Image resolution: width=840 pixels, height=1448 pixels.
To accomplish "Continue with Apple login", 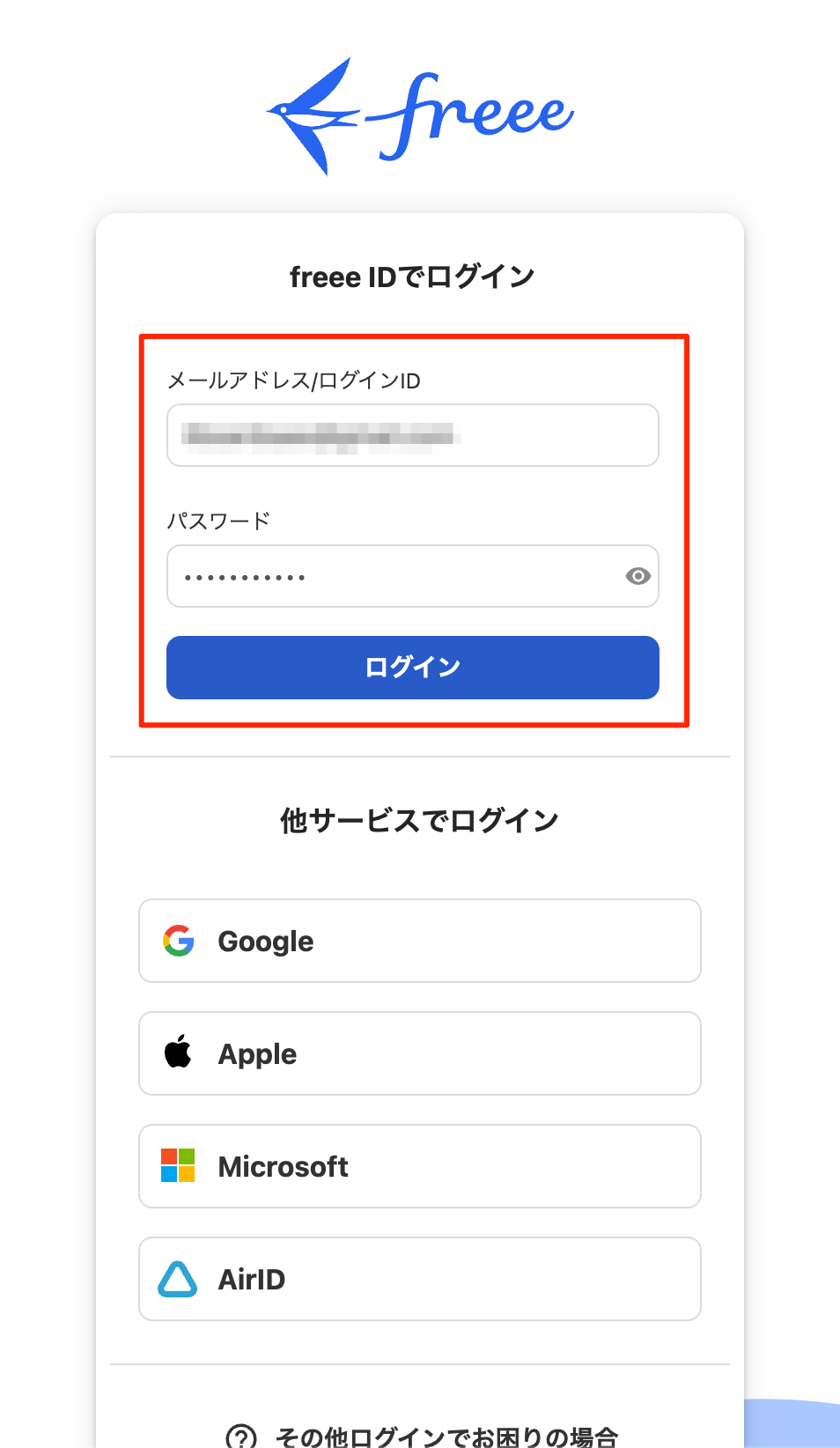I will [x=419, y=1053].
